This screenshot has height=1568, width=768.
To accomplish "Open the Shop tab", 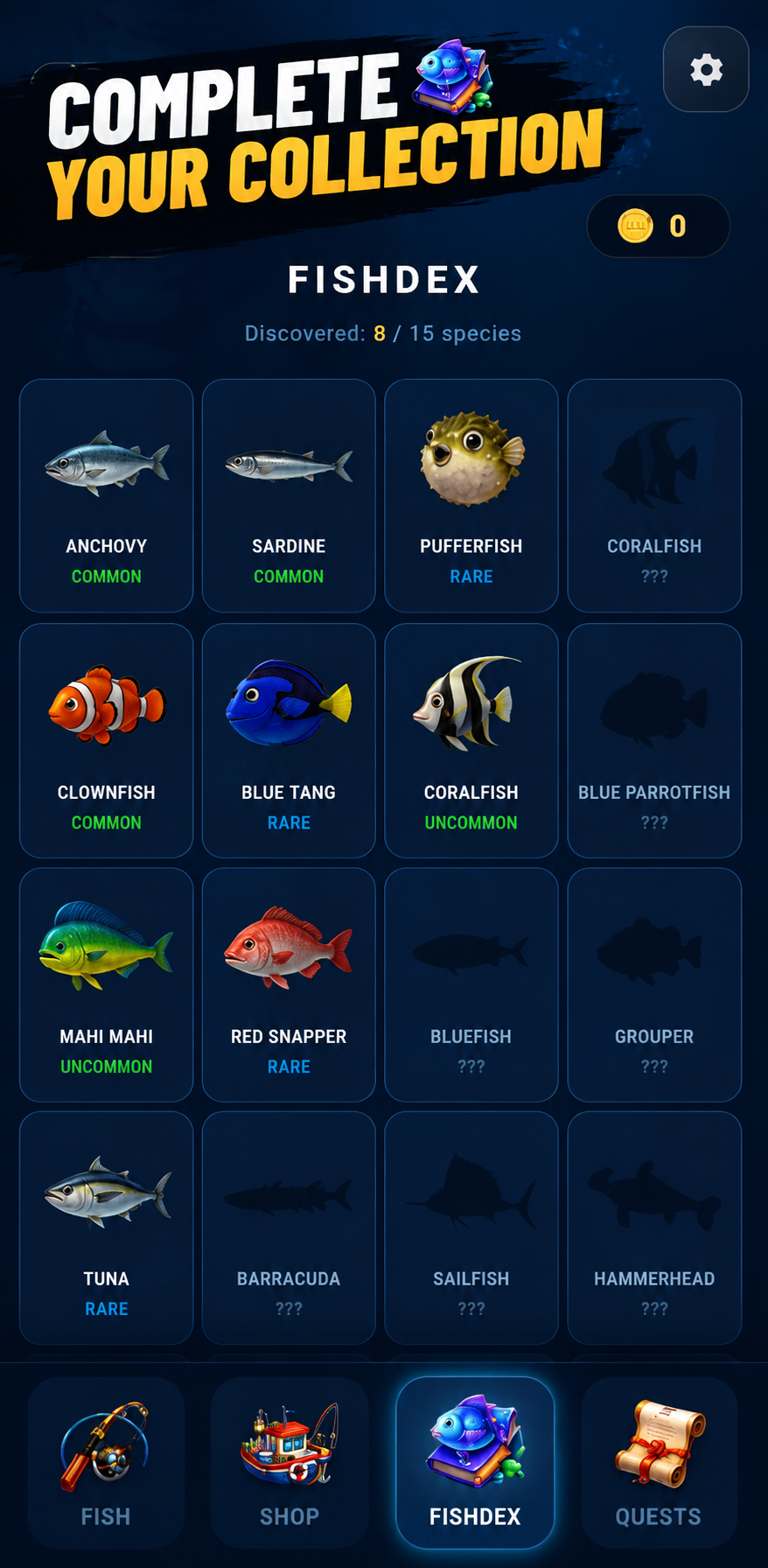I will coord(289,1462).
